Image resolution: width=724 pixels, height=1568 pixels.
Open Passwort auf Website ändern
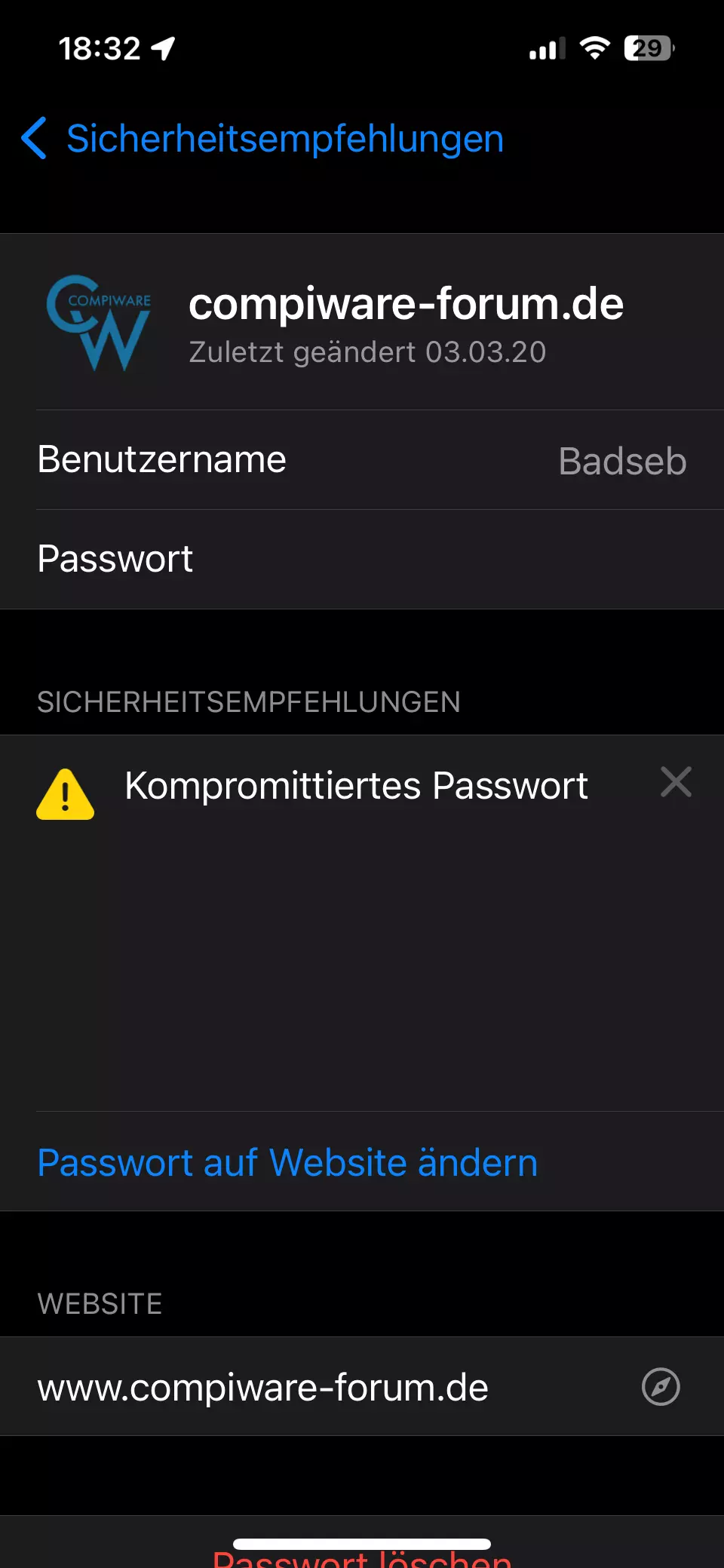tap(287, 1162)
